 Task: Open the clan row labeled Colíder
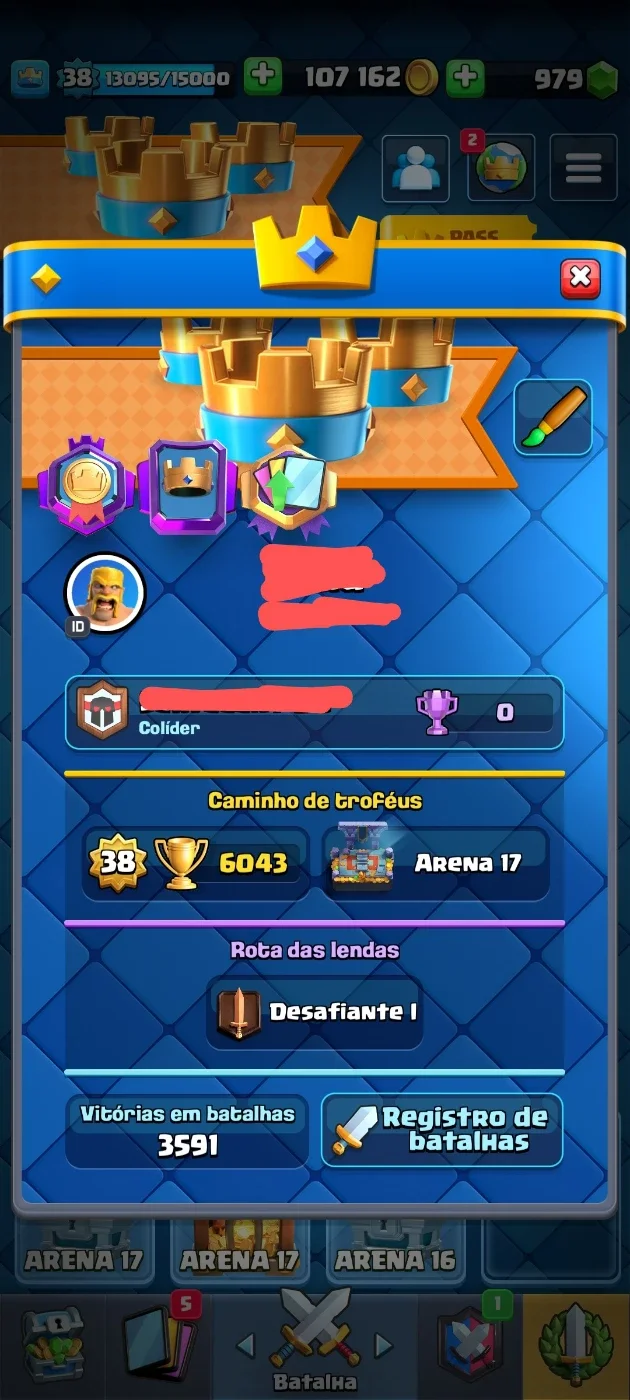click(x=314, y=713)
